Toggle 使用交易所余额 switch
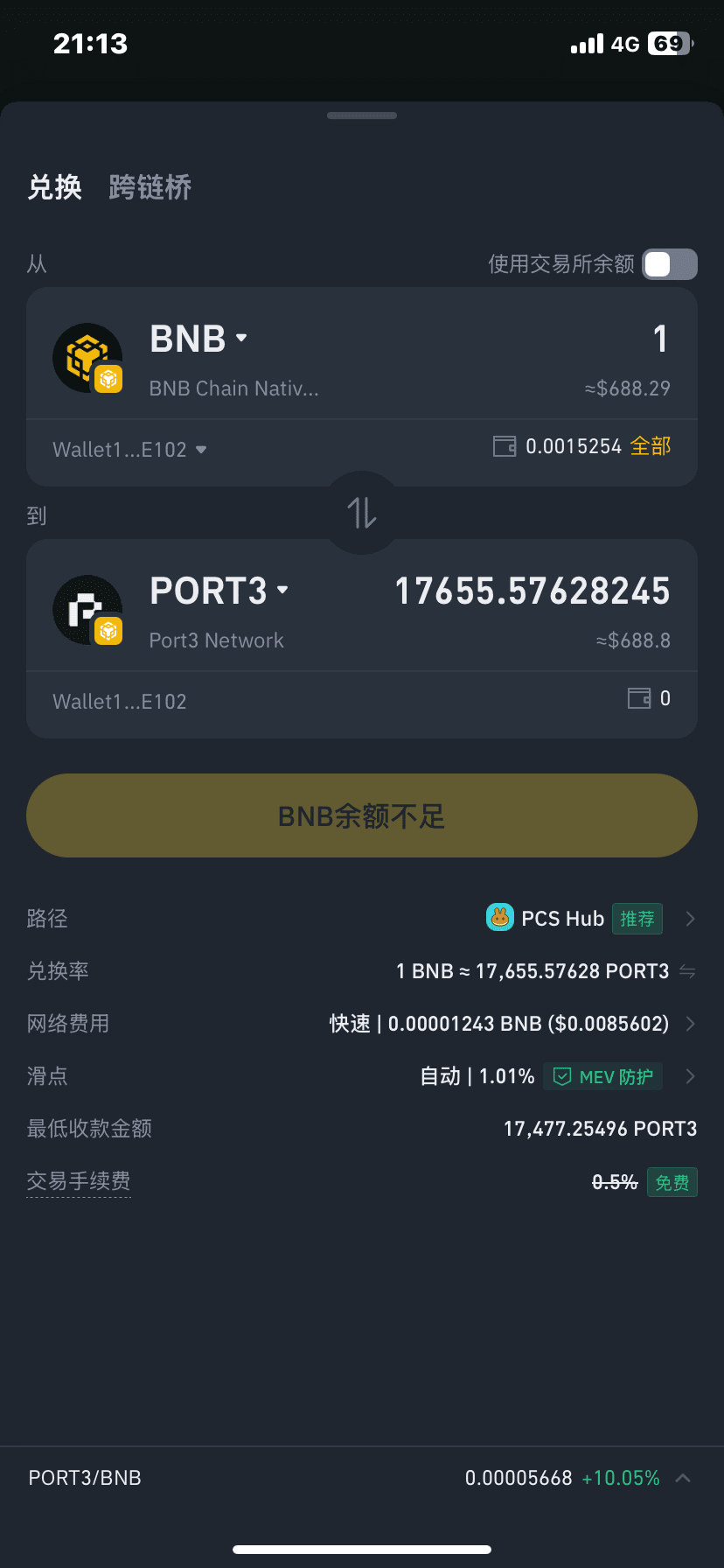 click(x=670, y=264)
